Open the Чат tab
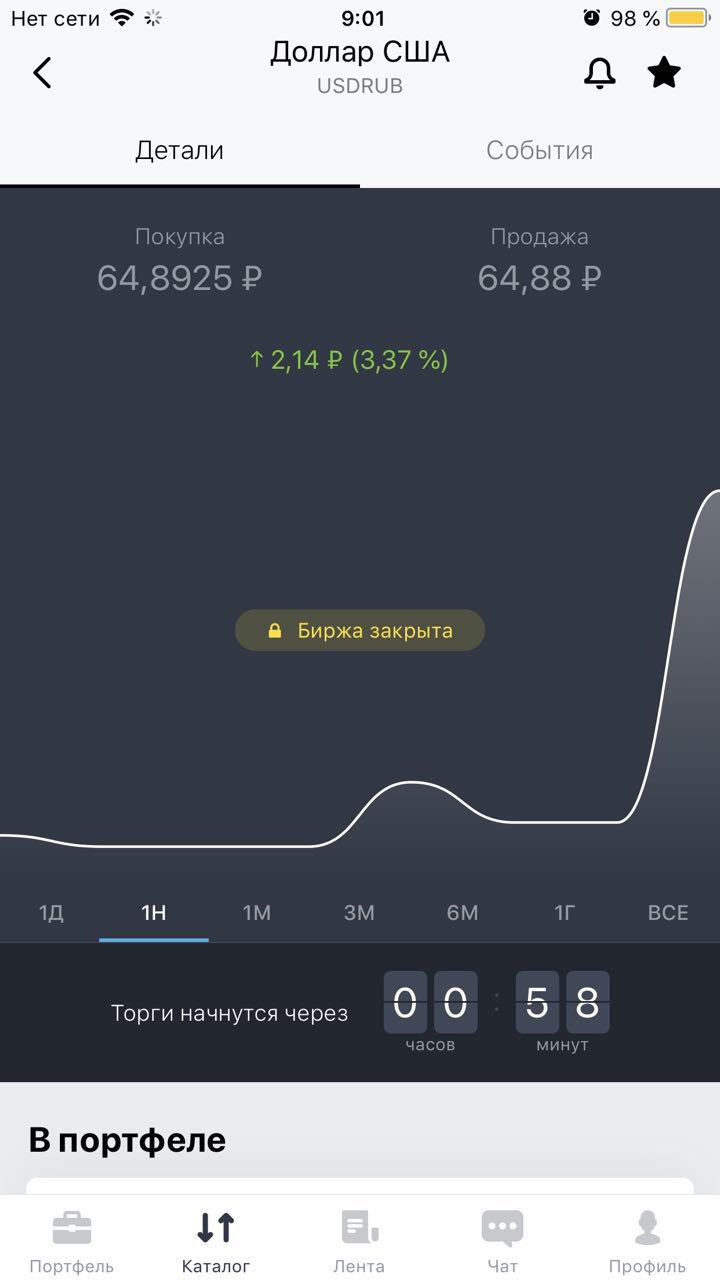Image resolution: width=720 pixels, height=1280 pixels. (502, 1240)
